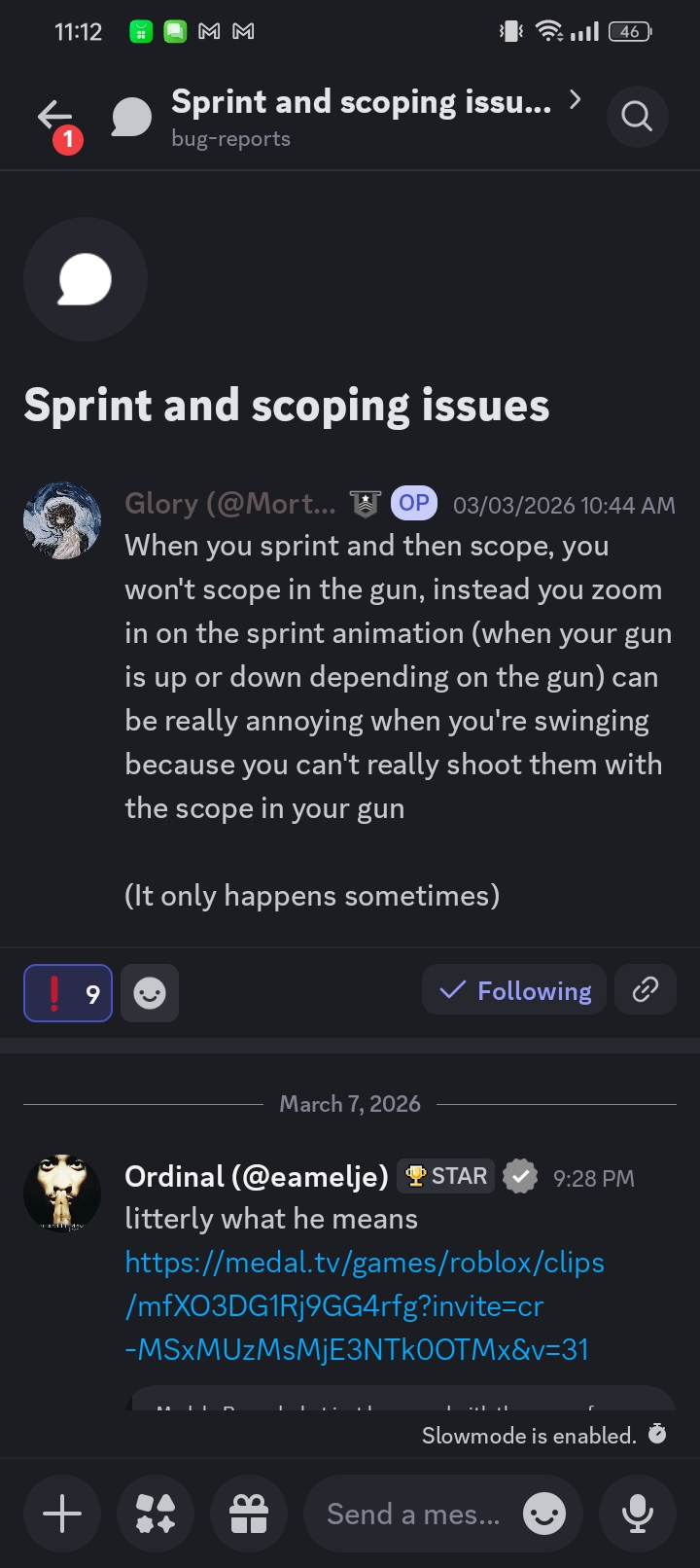The height and width of the screenshot is (1568, 700).
Task: Open the emoji picker in the message bar
Action: (x=544, y=1514)
